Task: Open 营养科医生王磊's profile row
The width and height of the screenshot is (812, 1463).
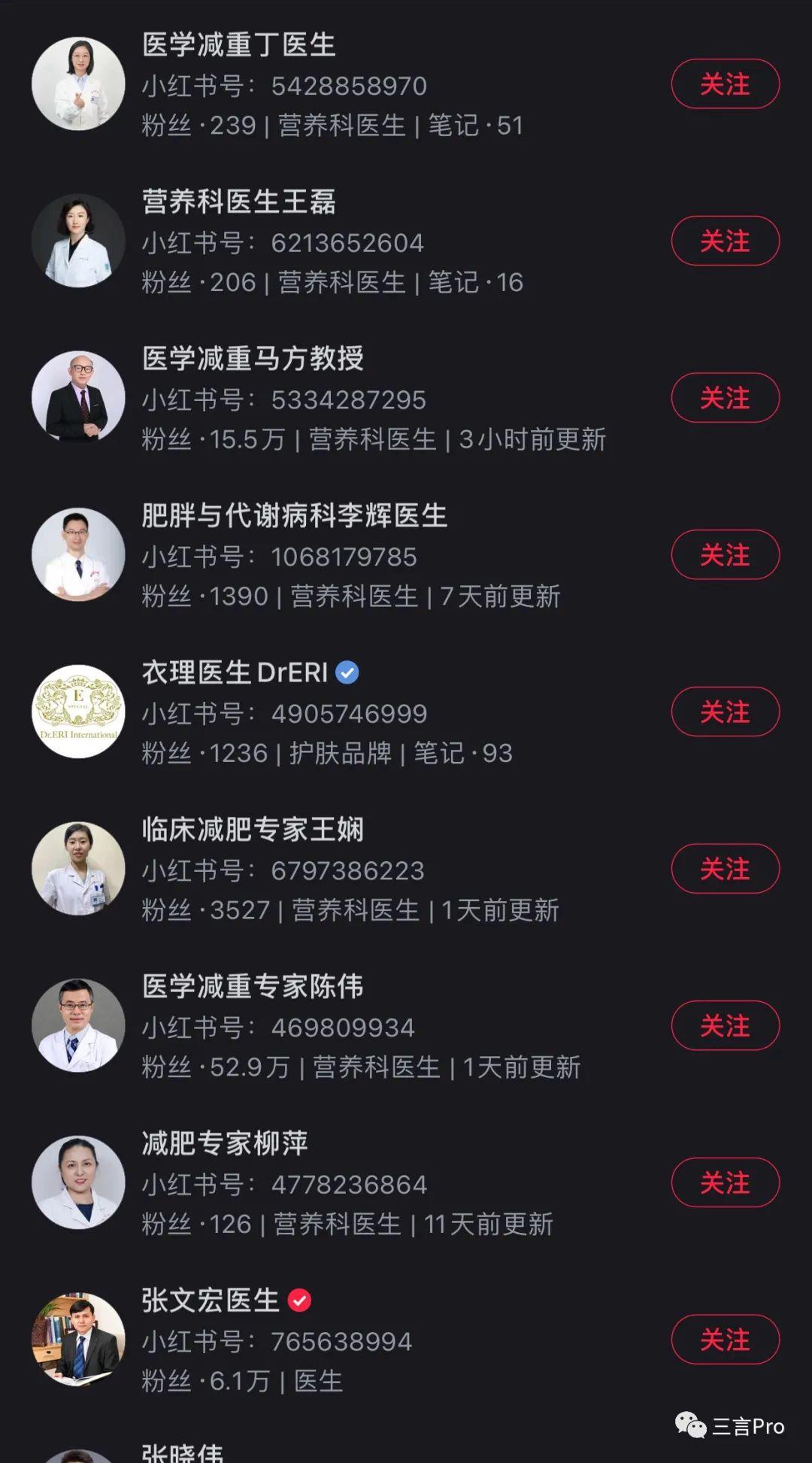Action: [239, 202]
